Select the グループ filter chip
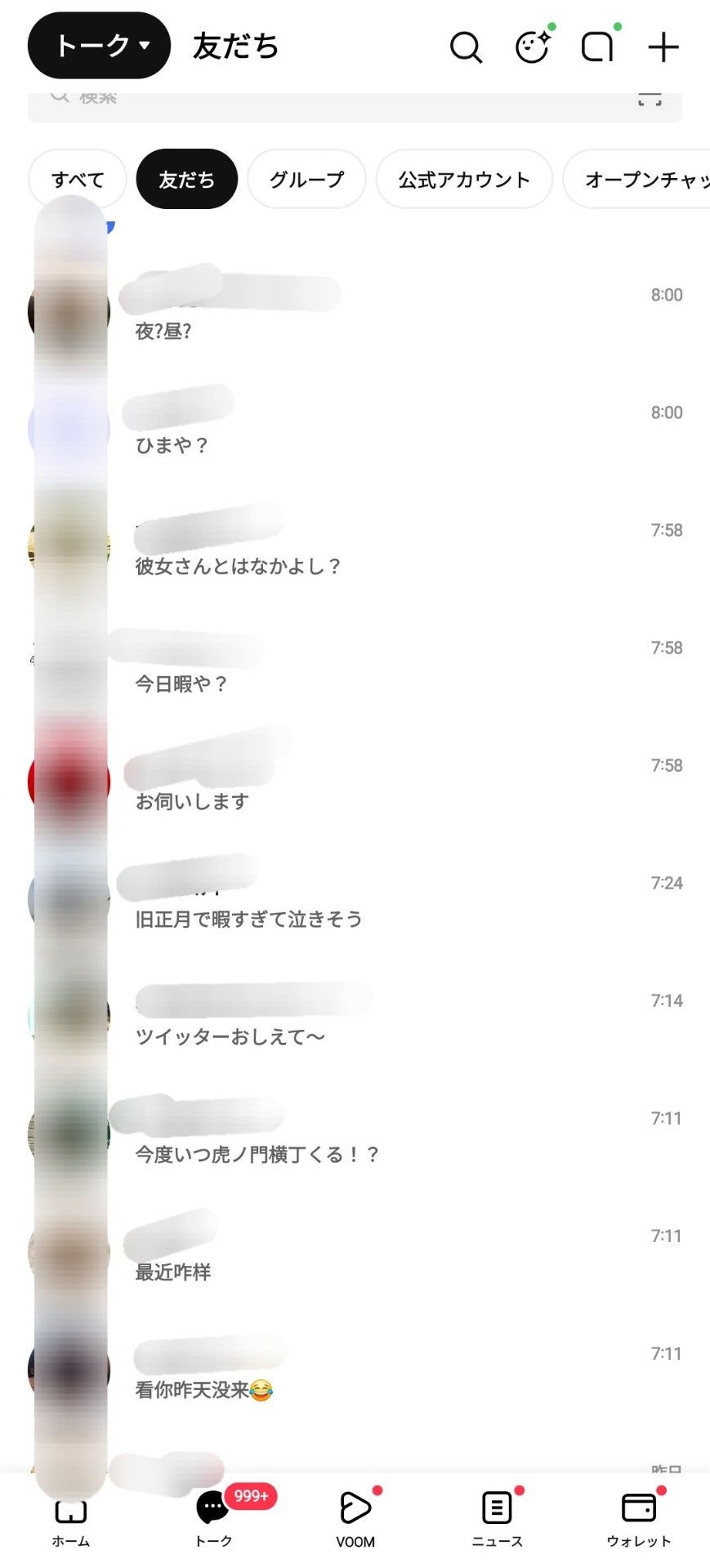Viewport: 710px width, 1568px height. click(x=306, y=180)
